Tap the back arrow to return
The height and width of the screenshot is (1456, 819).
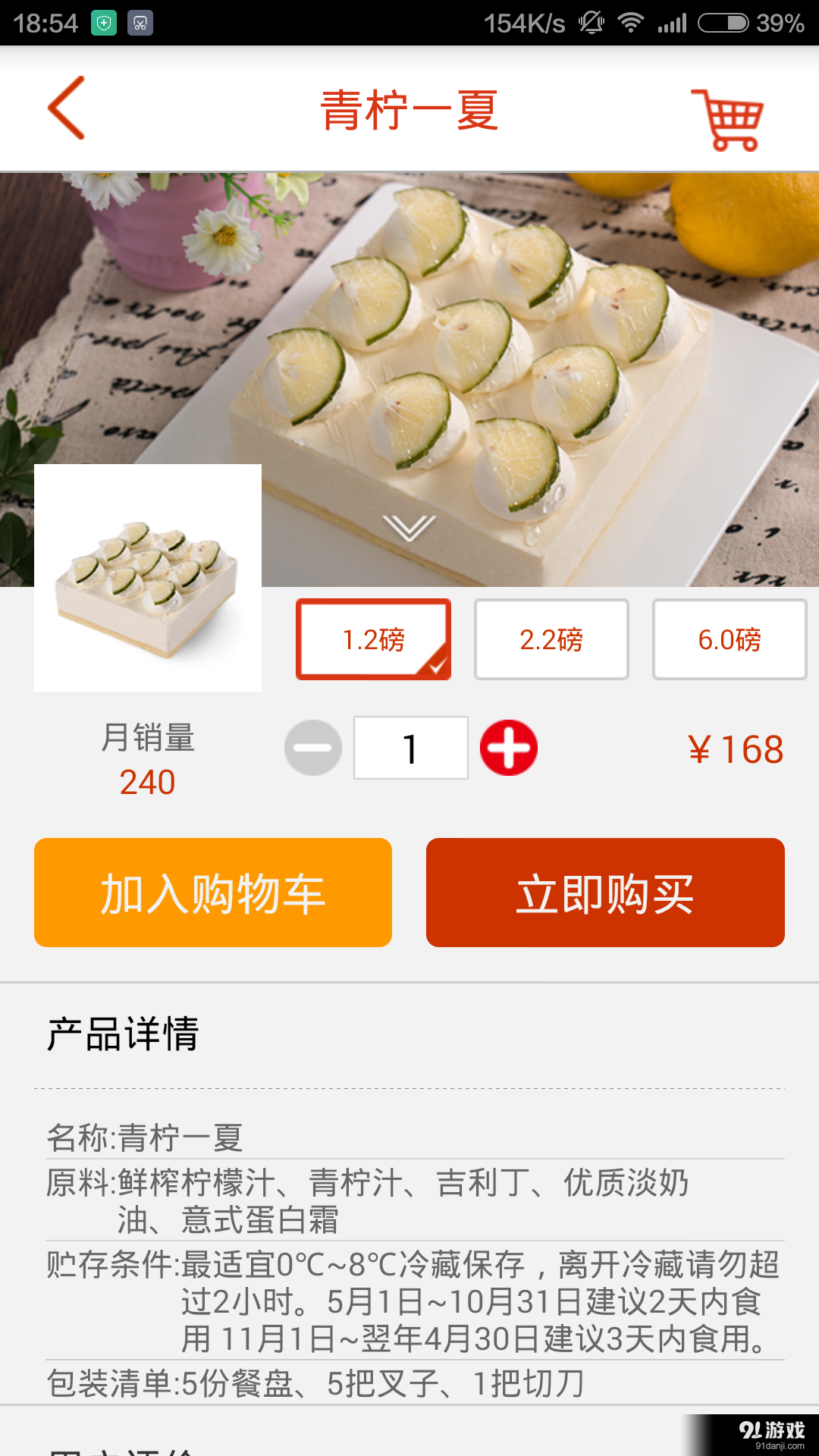[x=65, y=110]
